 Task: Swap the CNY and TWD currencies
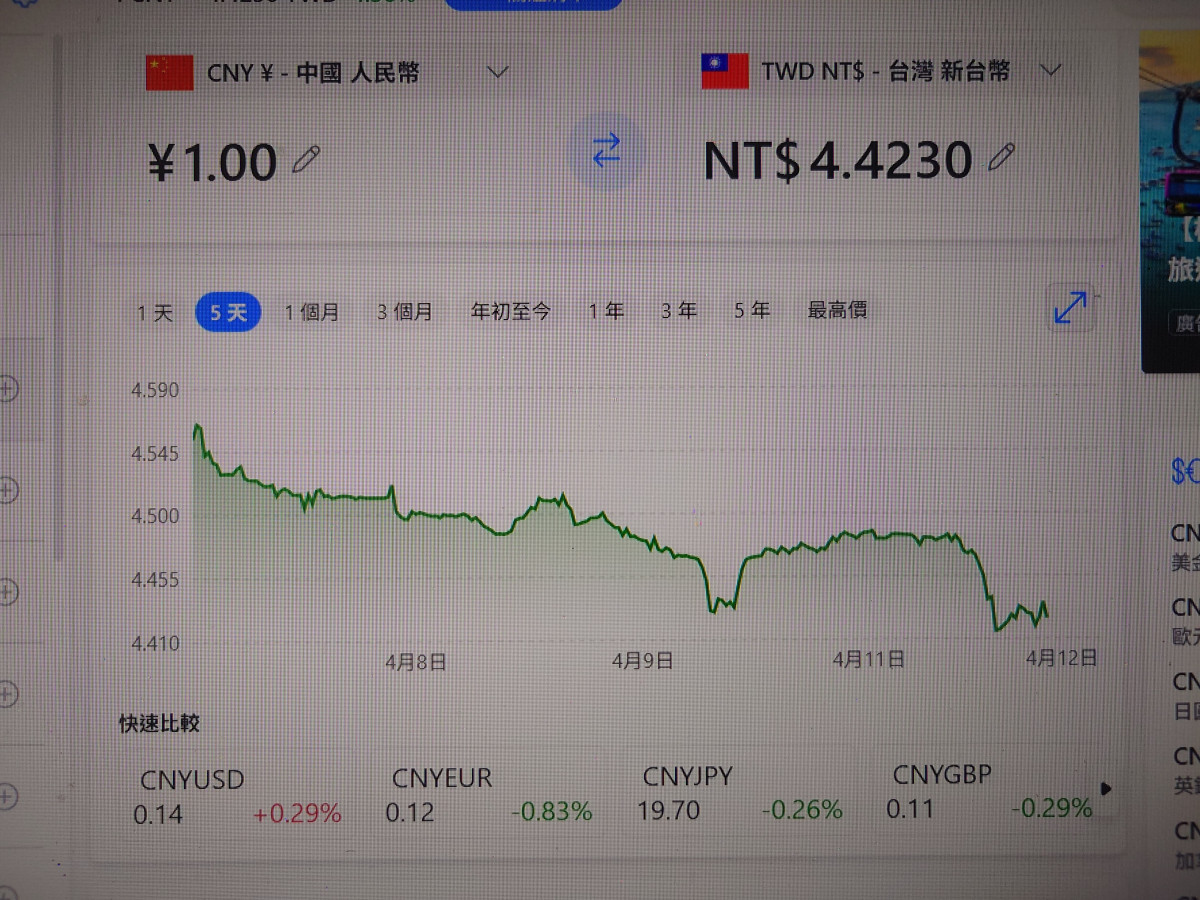coord(606,151)
